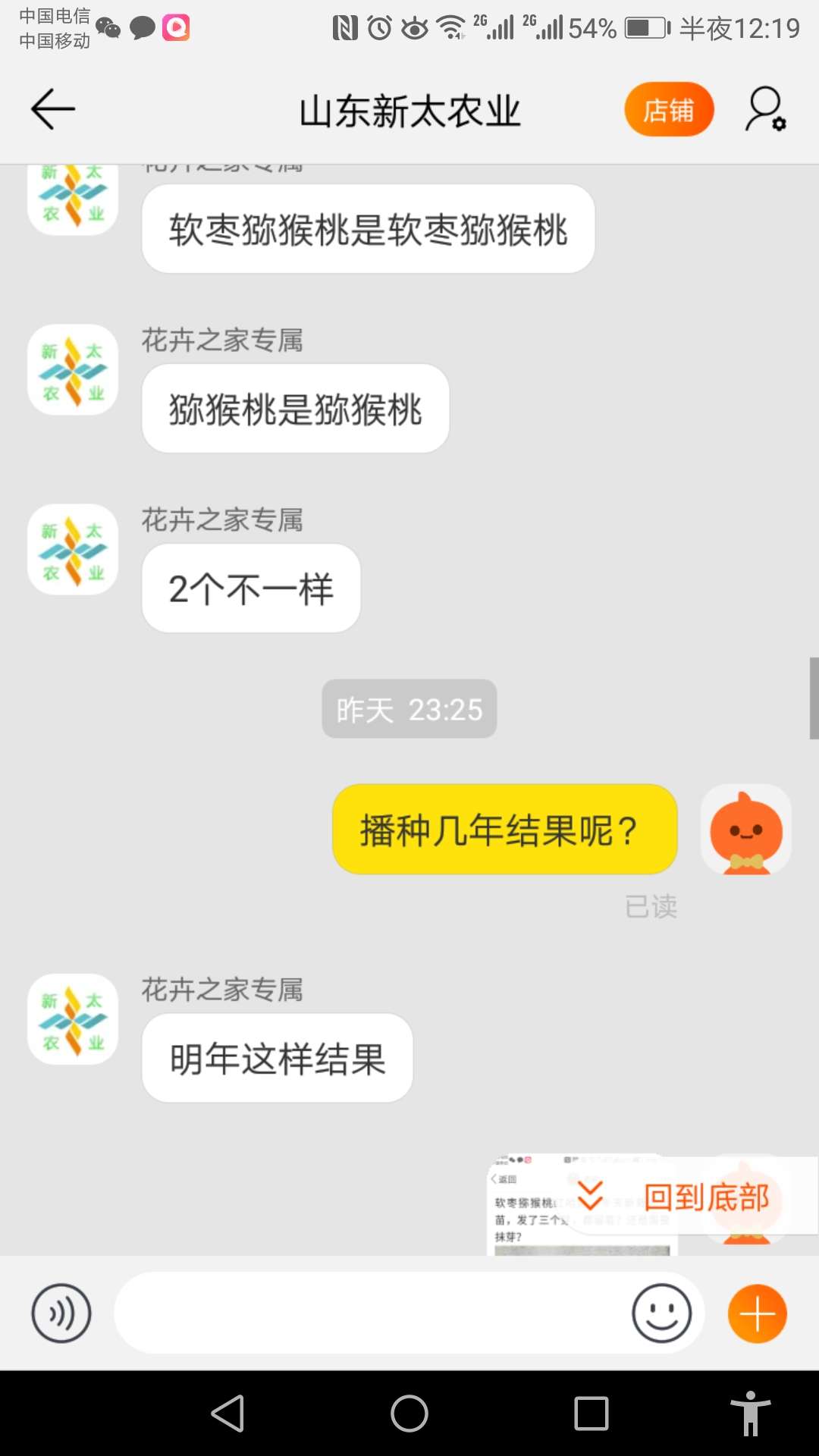Focus the message text field
Viewport: 819px width, 1456px height.
pos(372,1313)
